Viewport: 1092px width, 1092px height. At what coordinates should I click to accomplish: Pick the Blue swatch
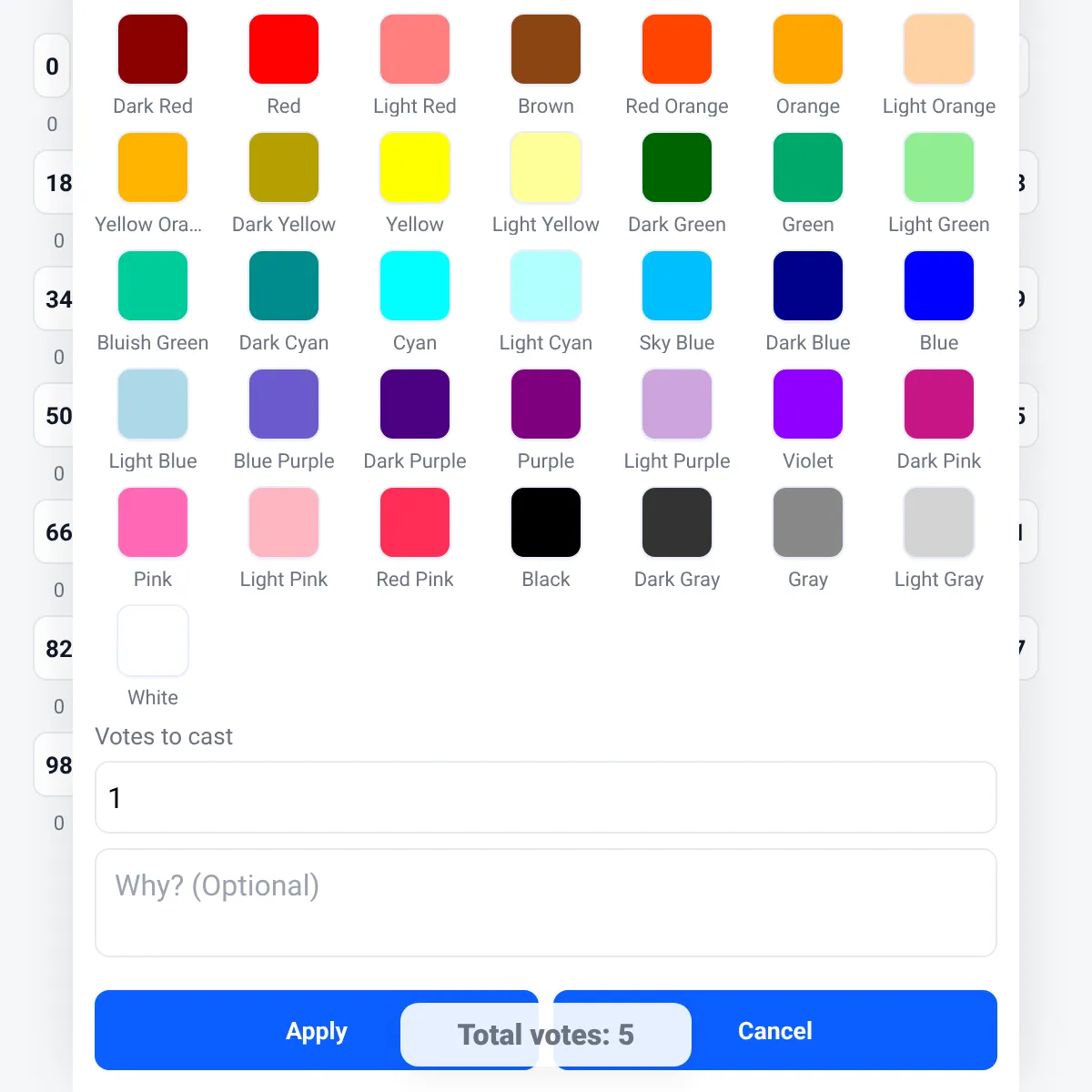pyautogui.click(x=939, y=286)
